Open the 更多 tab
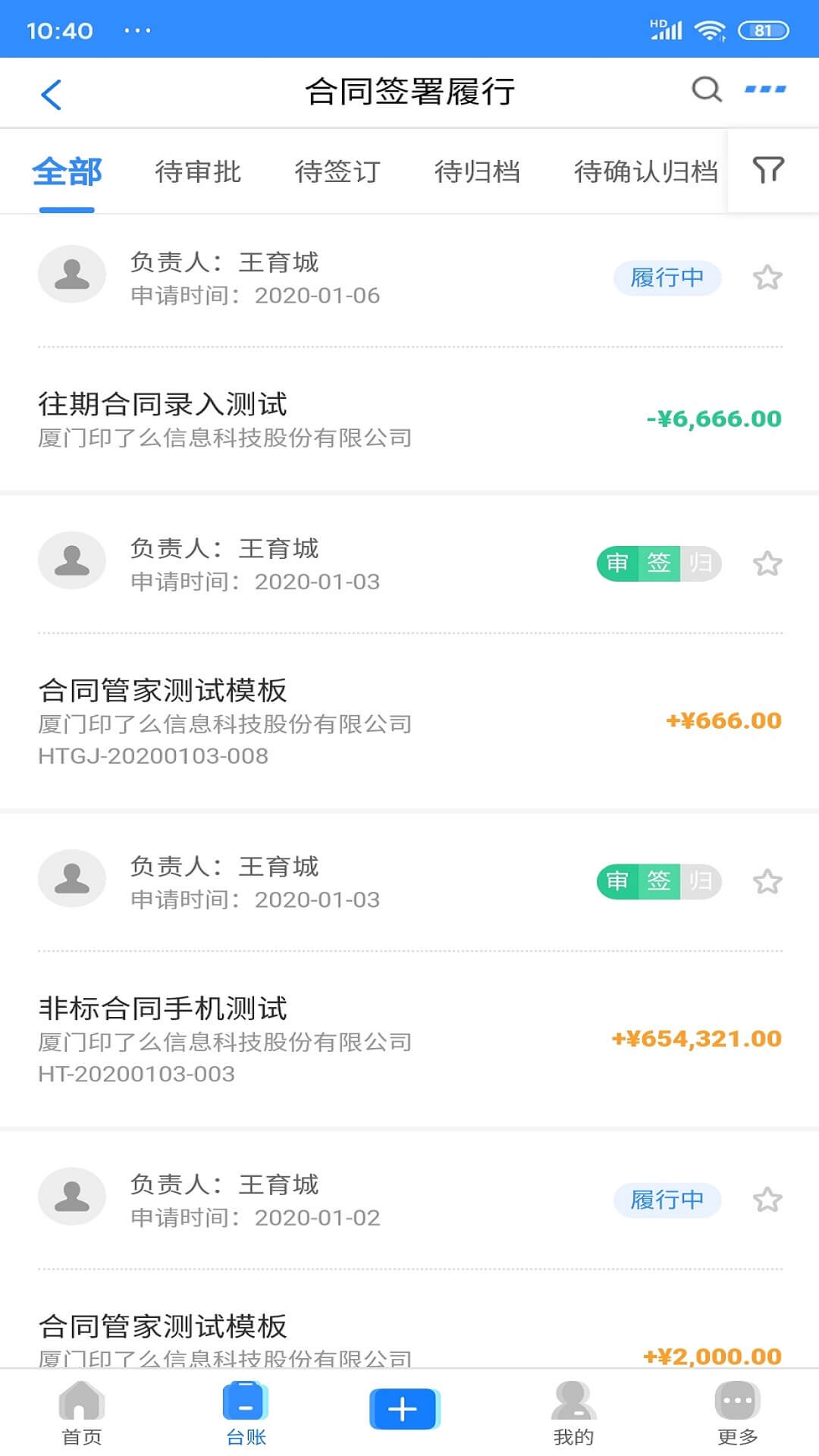 coord(737,1412)
